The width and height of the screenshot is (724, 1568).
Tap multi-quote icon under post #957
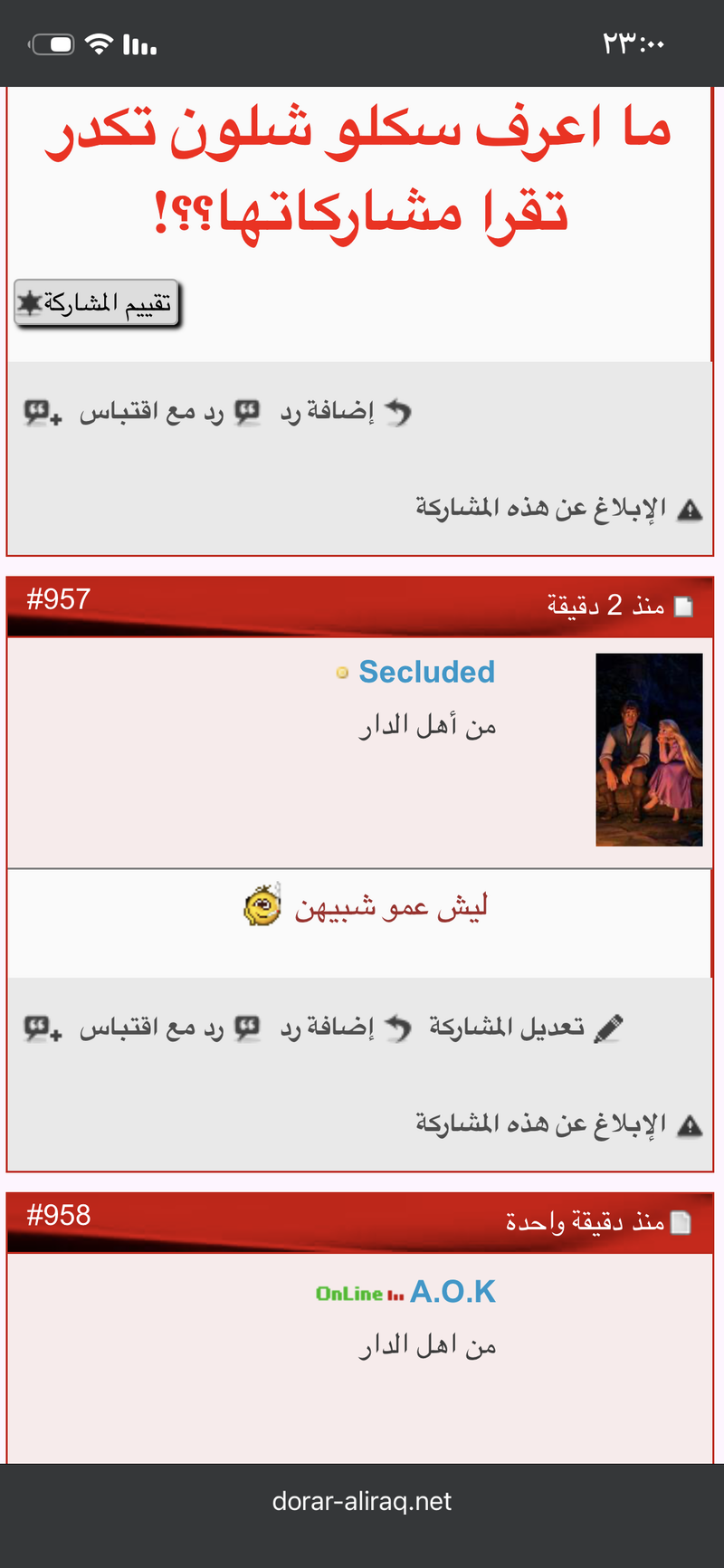click(x=43, y=1029)
